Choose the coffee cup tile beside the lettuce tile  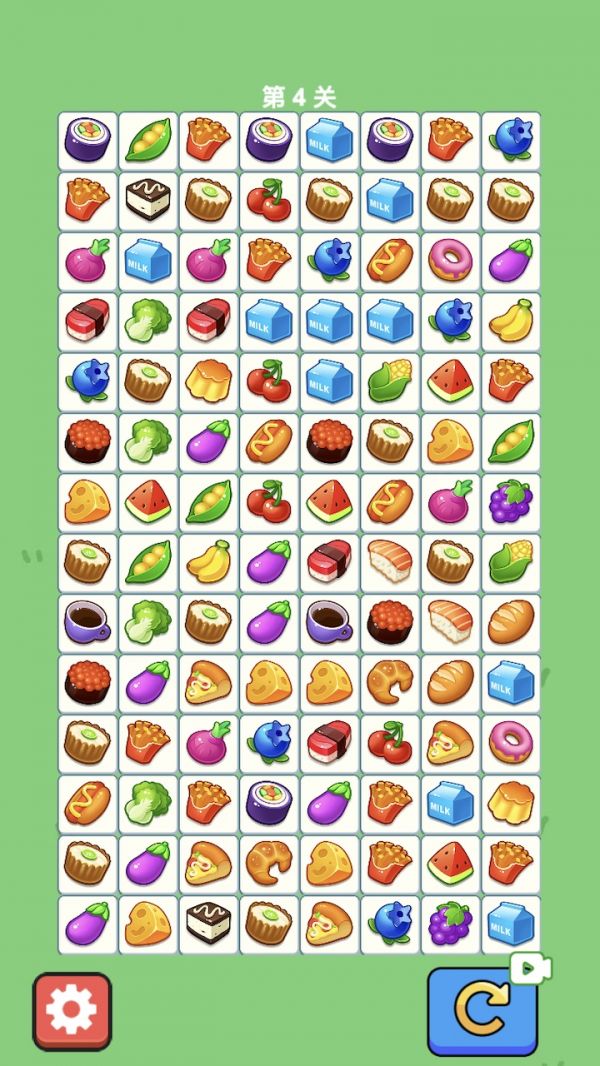[88, 622]
